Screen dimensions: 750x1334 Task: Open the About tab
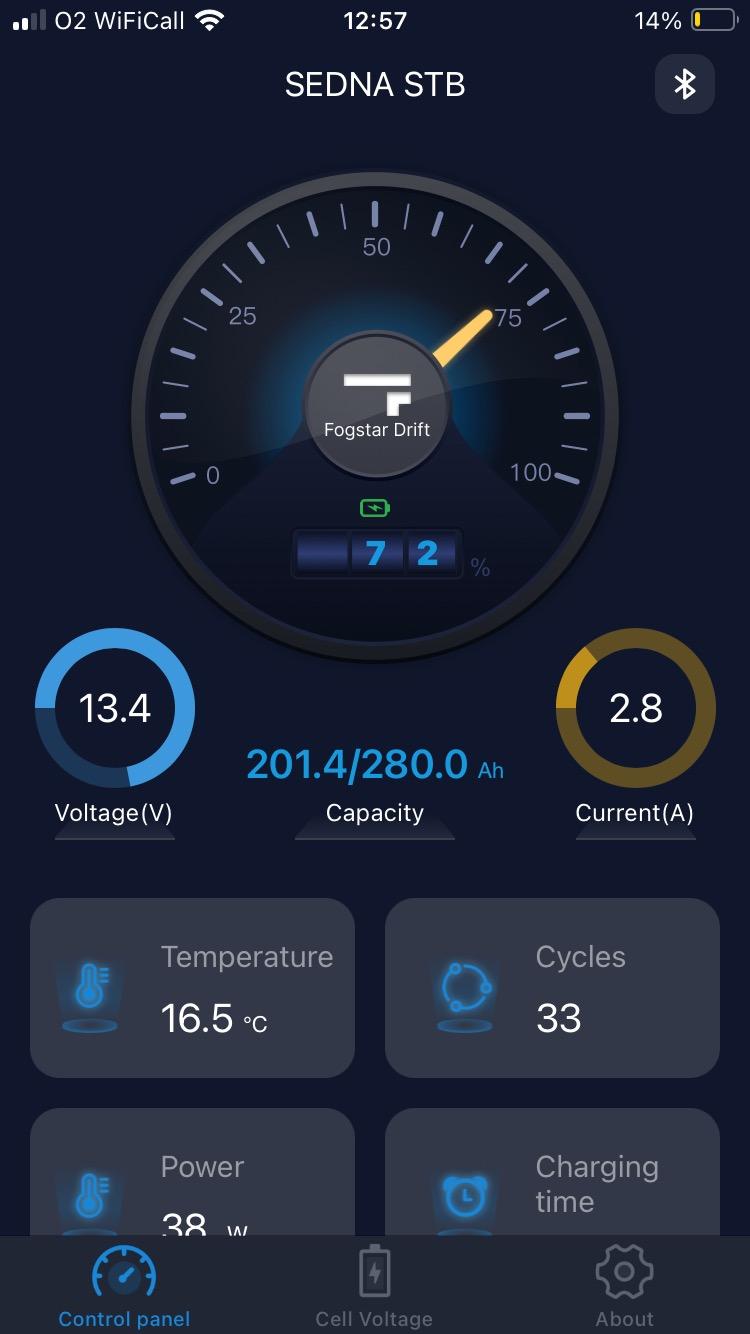[x=624, y=1286]
